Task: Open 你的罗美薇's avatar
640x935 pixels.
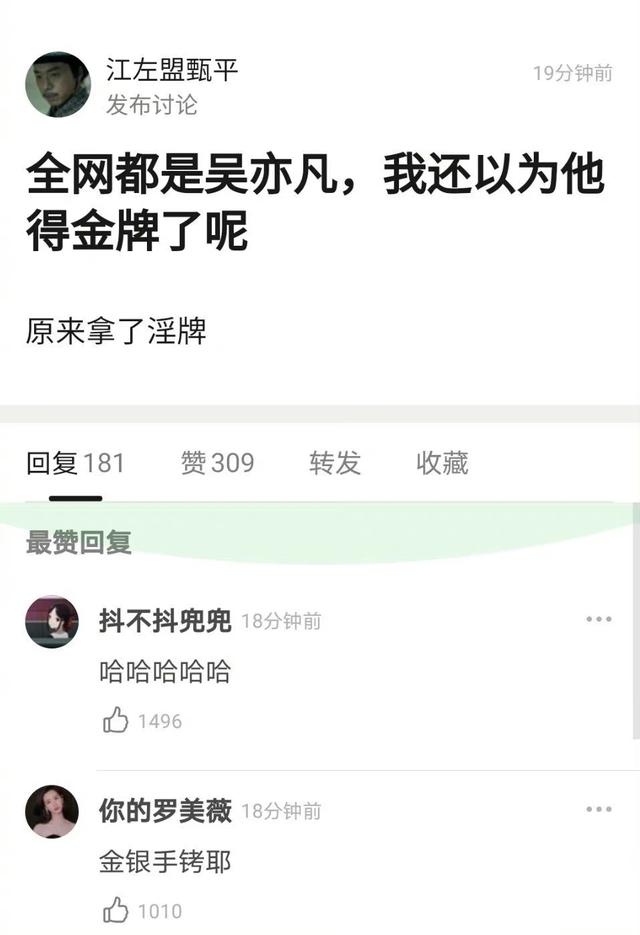Action: pyautogui.click(x=52, y=811)
